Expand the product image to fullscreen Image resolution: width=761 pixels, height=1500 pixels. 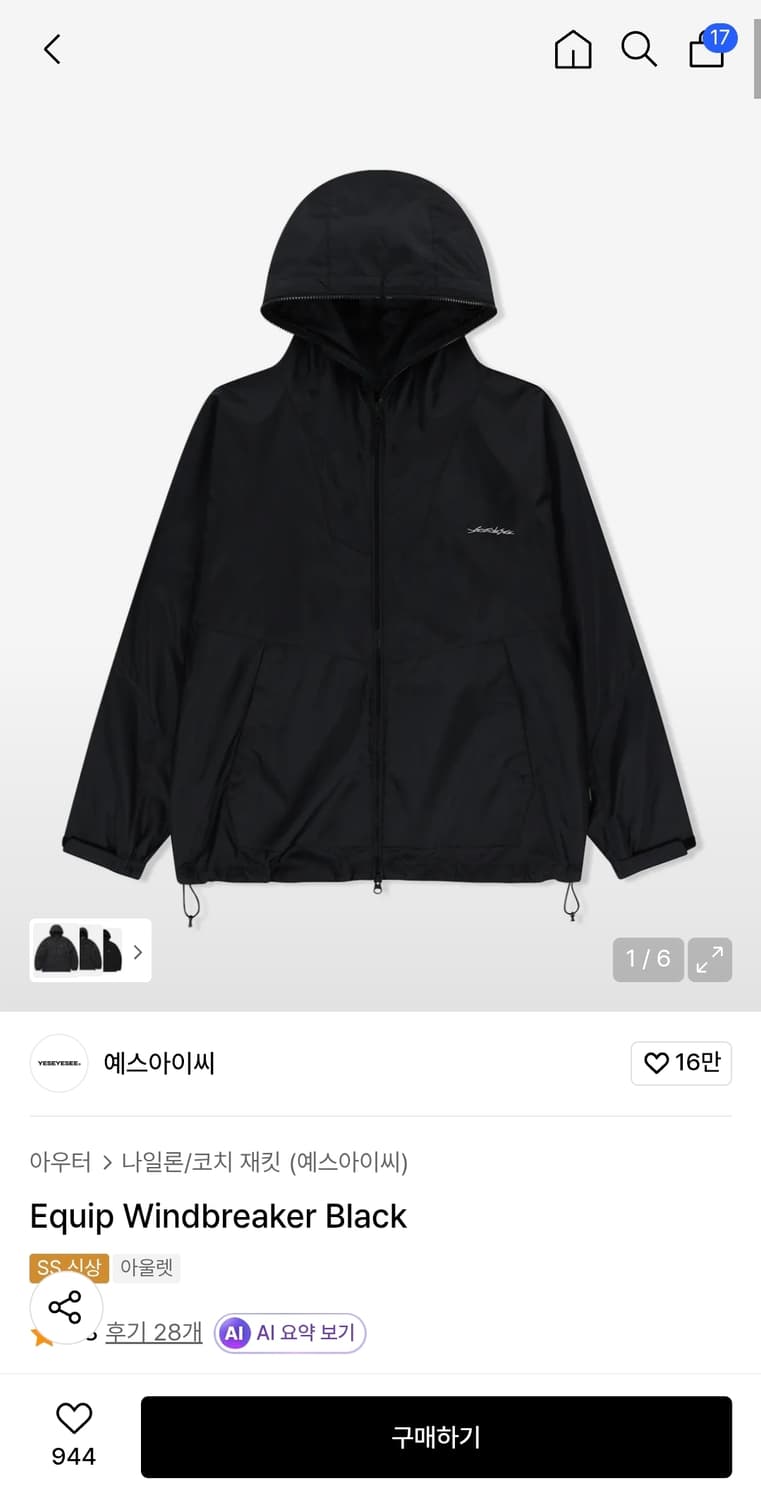coord(710,959)
